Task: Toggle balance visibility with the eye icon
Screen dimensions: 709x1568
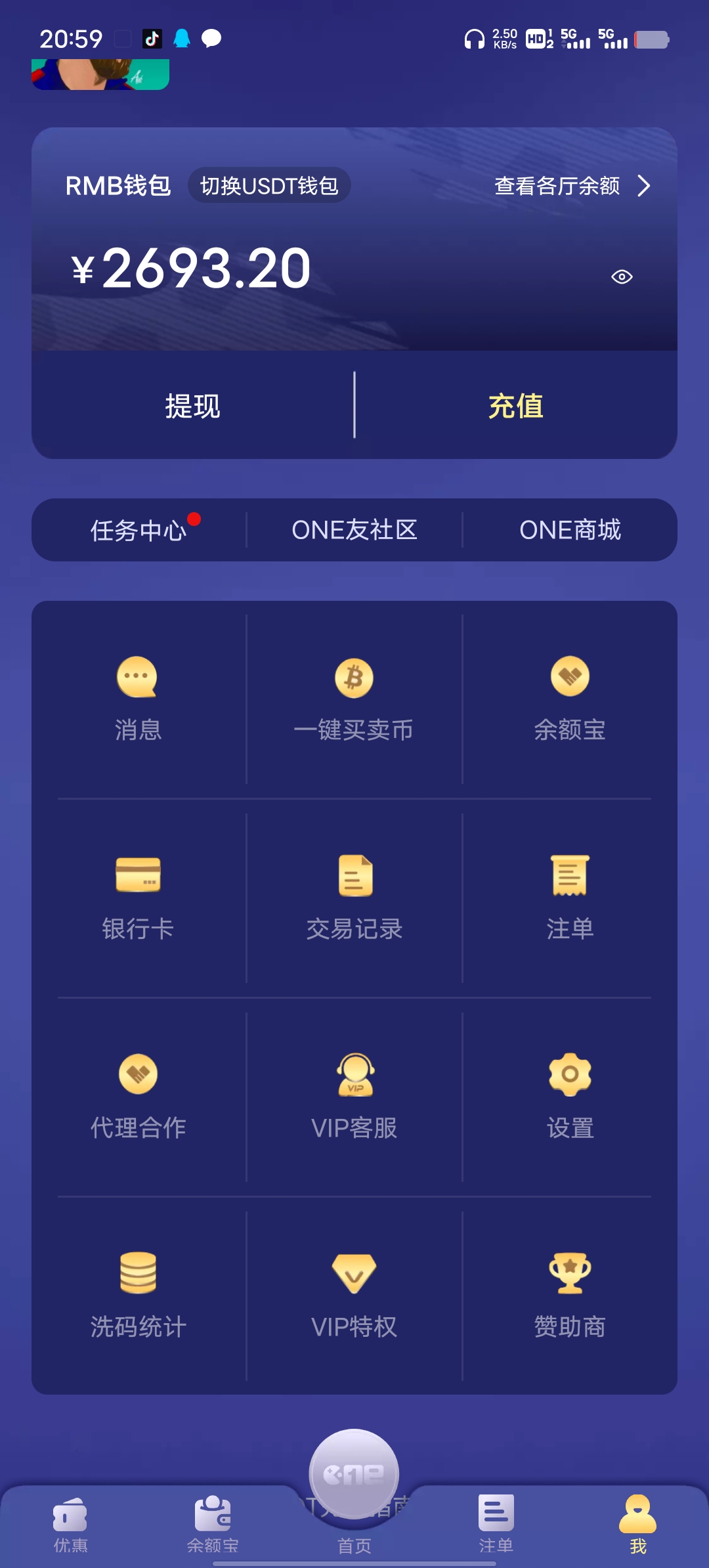Action: click(x=621, y=277)
